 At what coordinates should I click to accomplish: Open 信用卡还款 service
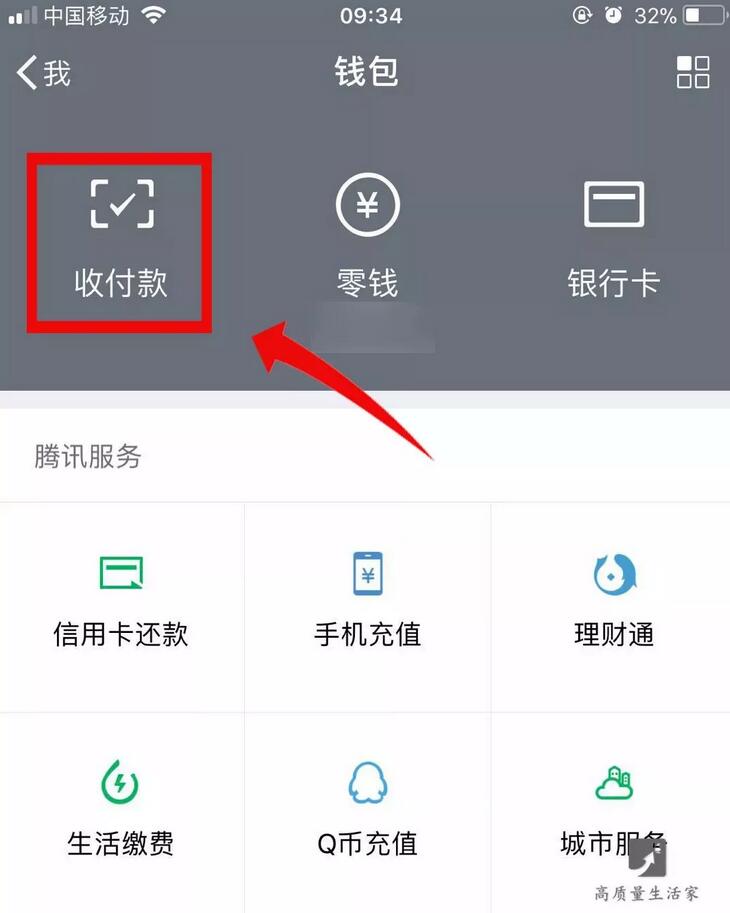click(121, 602)
